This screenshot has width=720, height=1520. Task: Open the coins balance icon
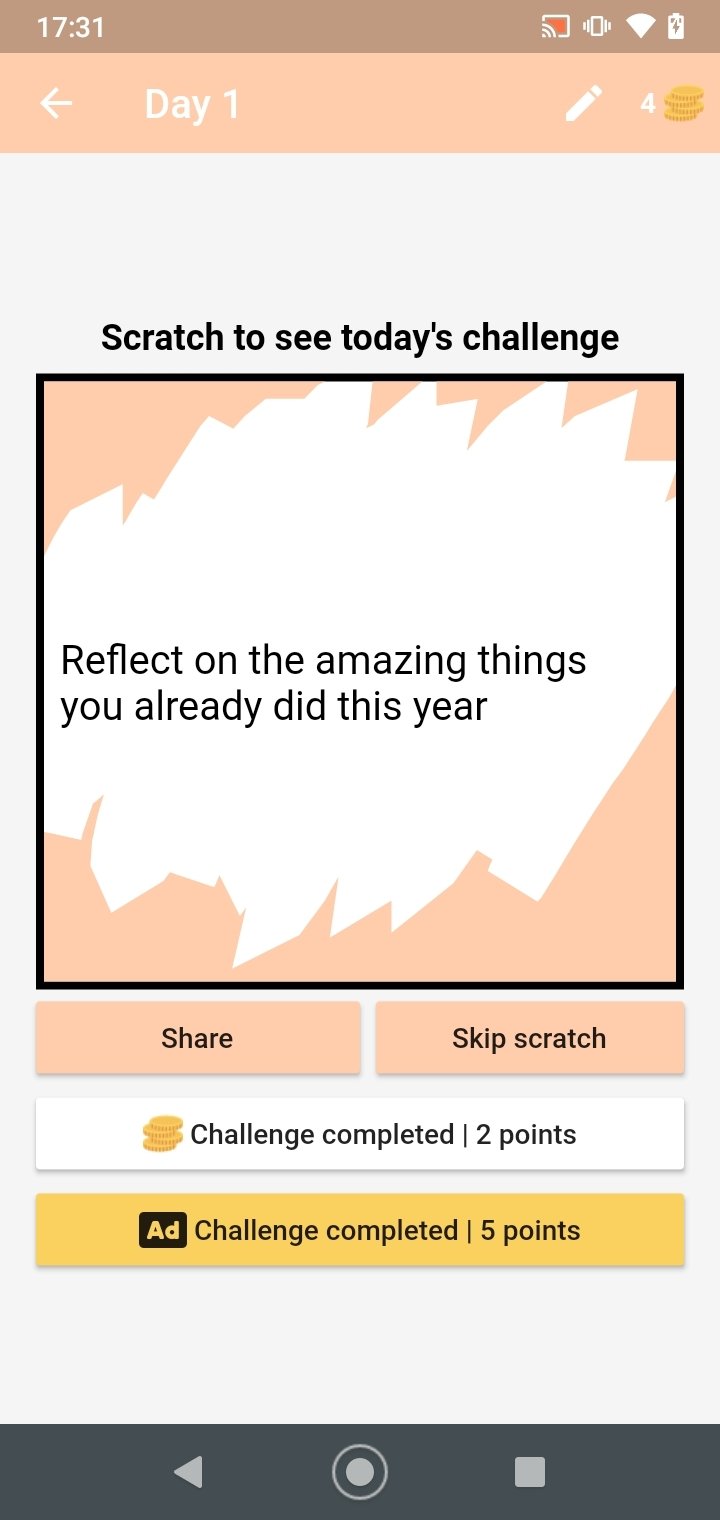683,103
